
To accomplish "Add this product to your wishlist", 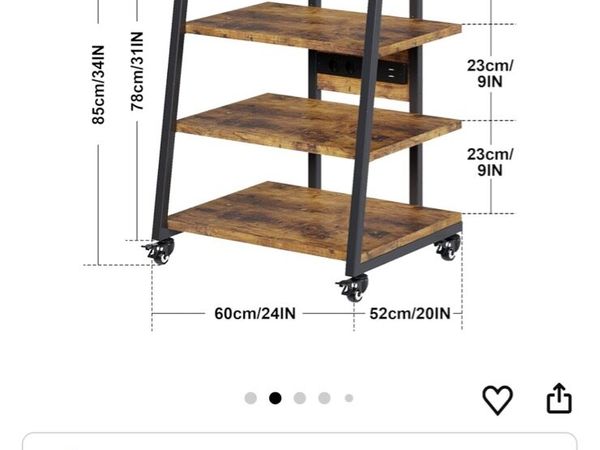I will coord(497,399).
